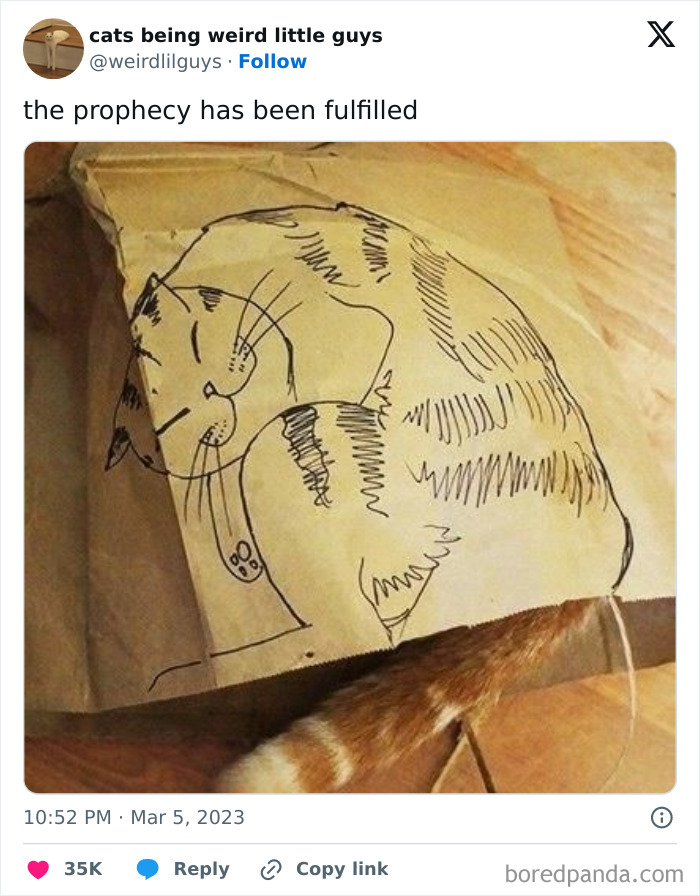Open the cats being weird little guys profile
Image resolution: width=700 pixels, height=896 pixels.
point(235,36)
